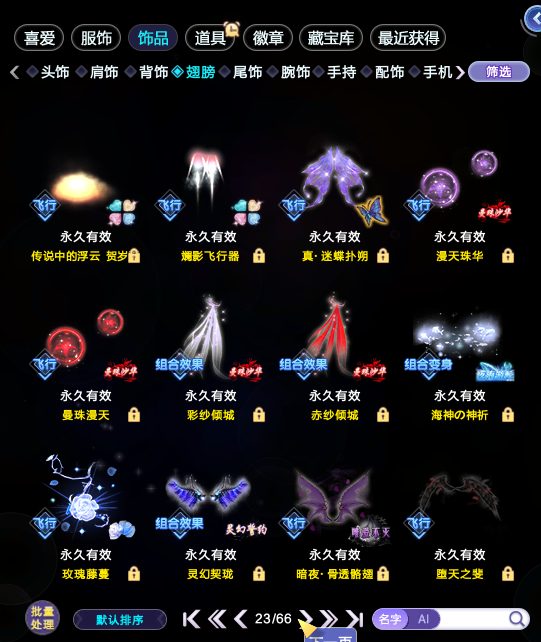The height and width of the screenshot is (642, 541).
Task: Select the 真·迷蝶扑朔 wings item
Action: [x=335, y=205]
